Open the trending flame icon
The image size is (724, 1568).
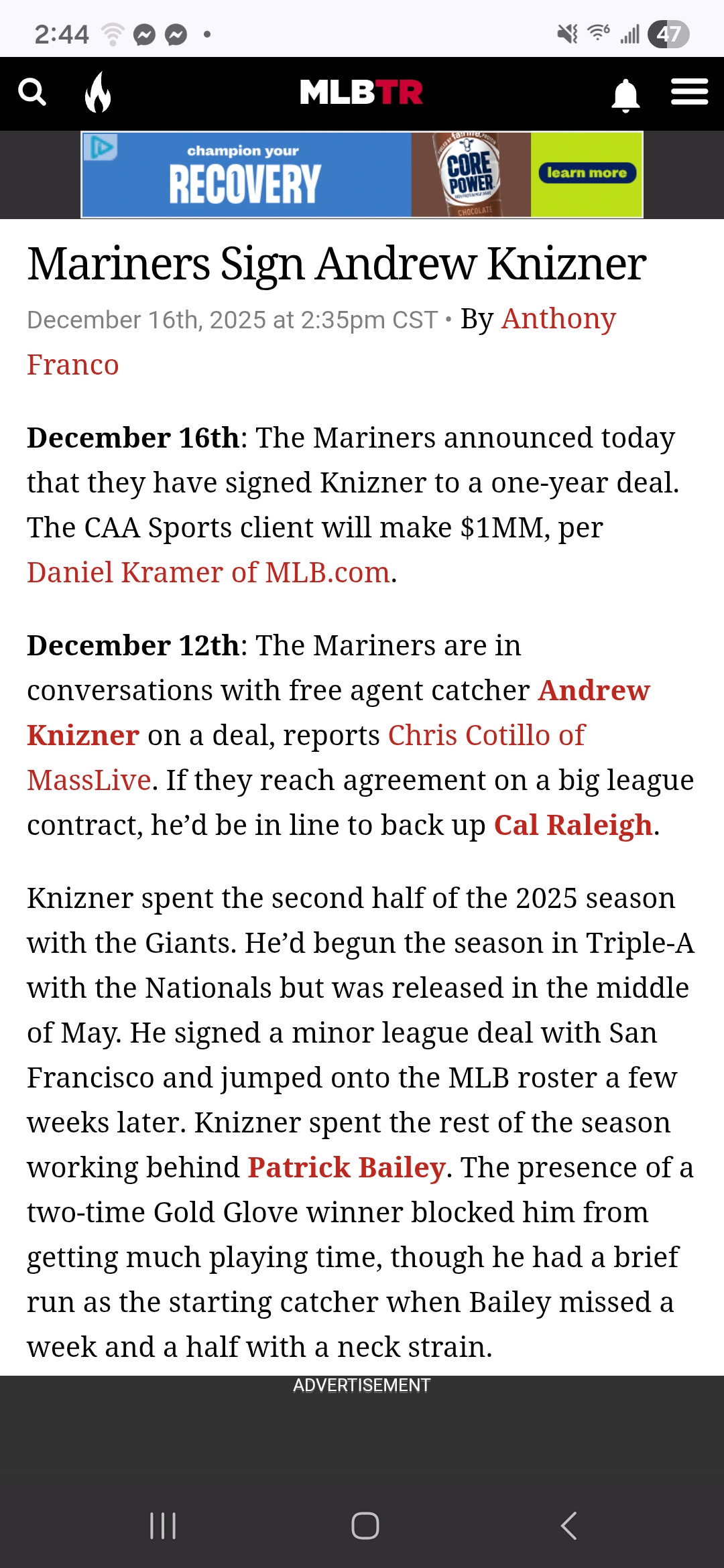pyautogui.click(x=98, y=92)
